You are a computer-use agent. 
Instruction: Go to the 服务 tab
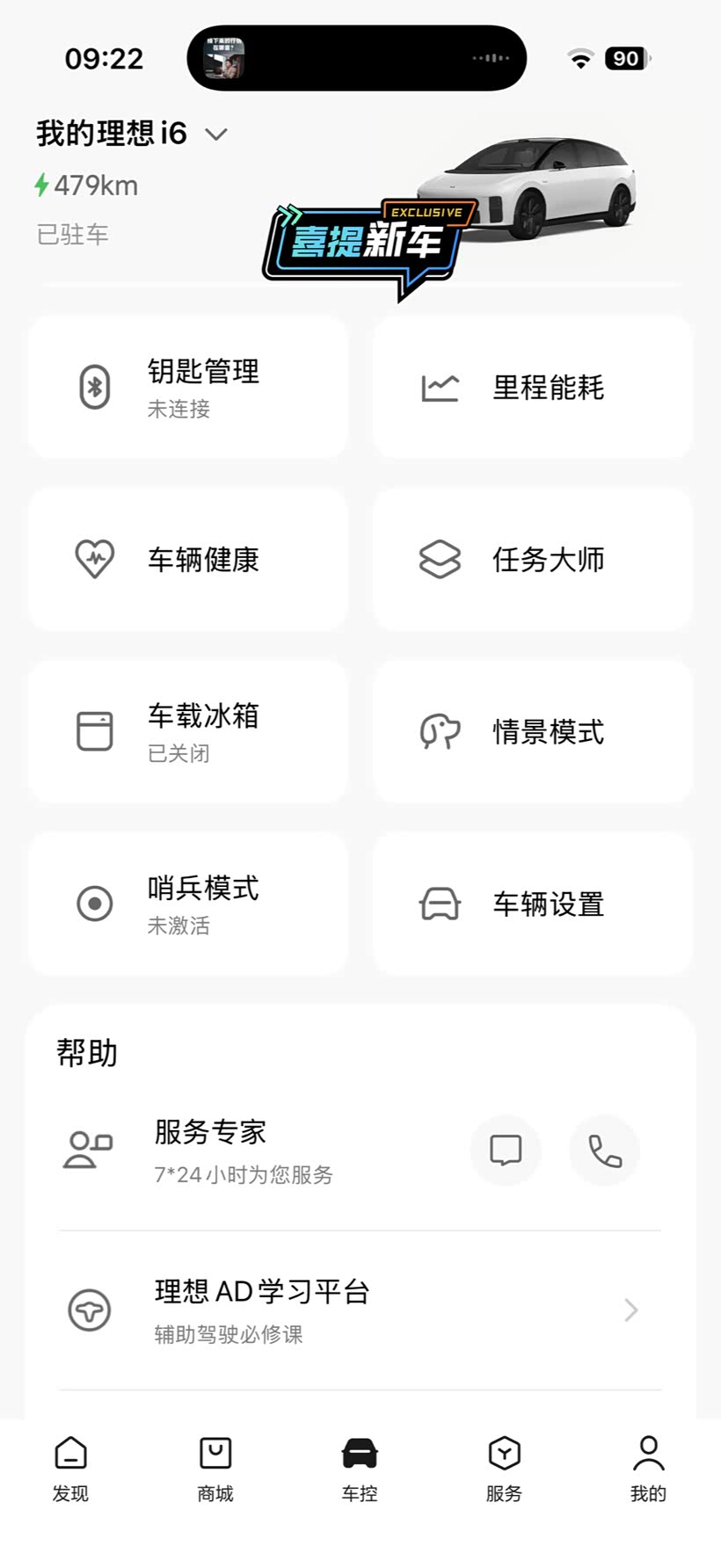click(x=504, y=1468)
